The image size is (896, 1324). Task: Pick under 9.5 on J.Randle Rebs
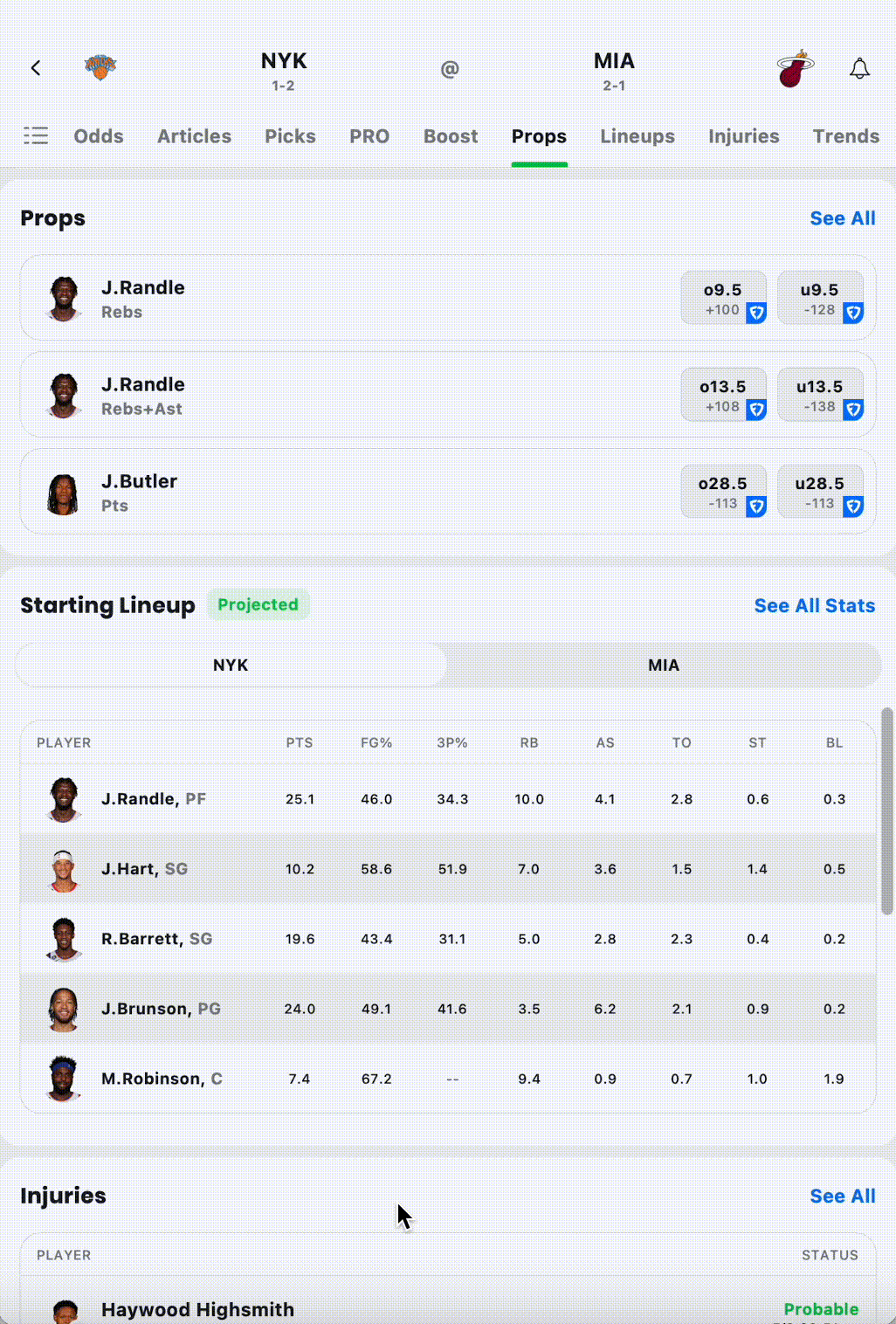pos(820,298)
